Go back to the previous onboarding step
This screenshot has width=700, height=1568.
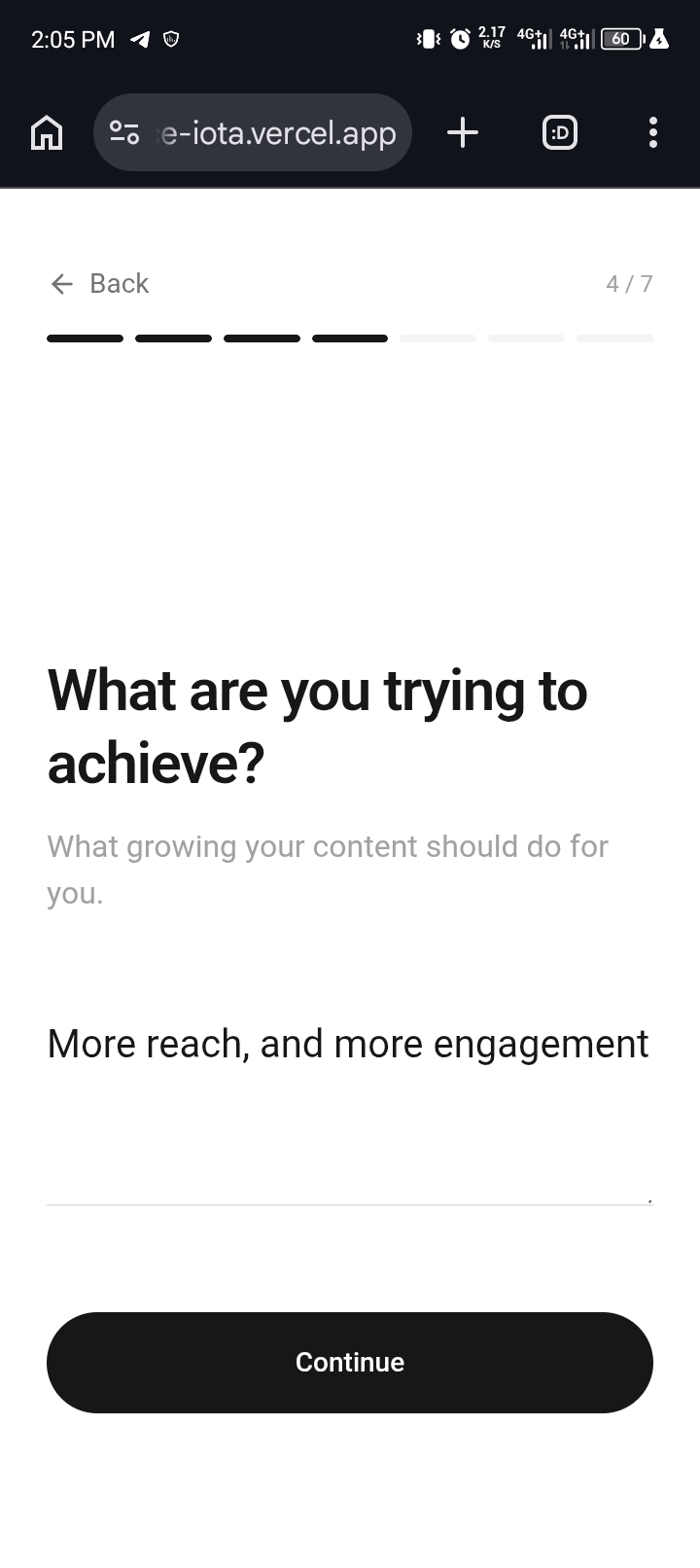99,283
